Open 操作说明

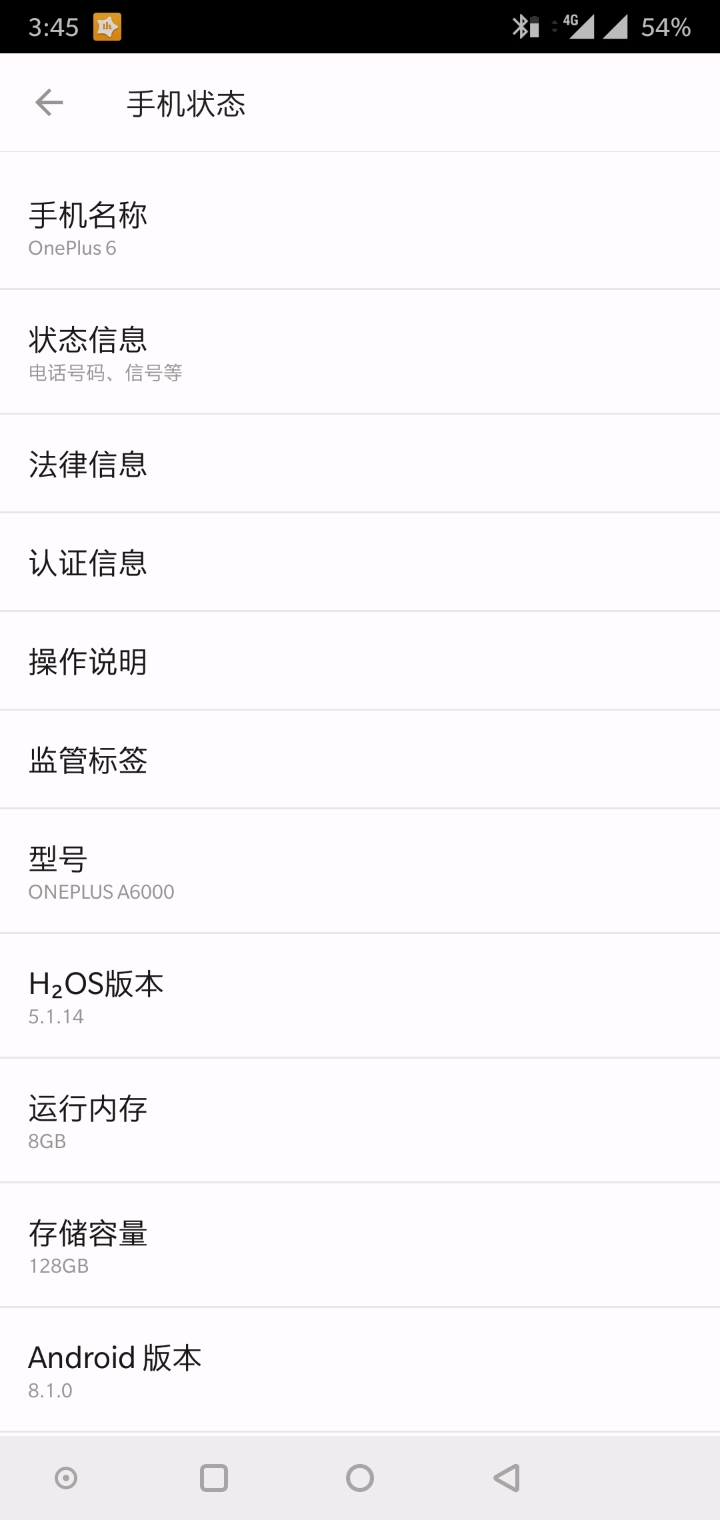360,661
